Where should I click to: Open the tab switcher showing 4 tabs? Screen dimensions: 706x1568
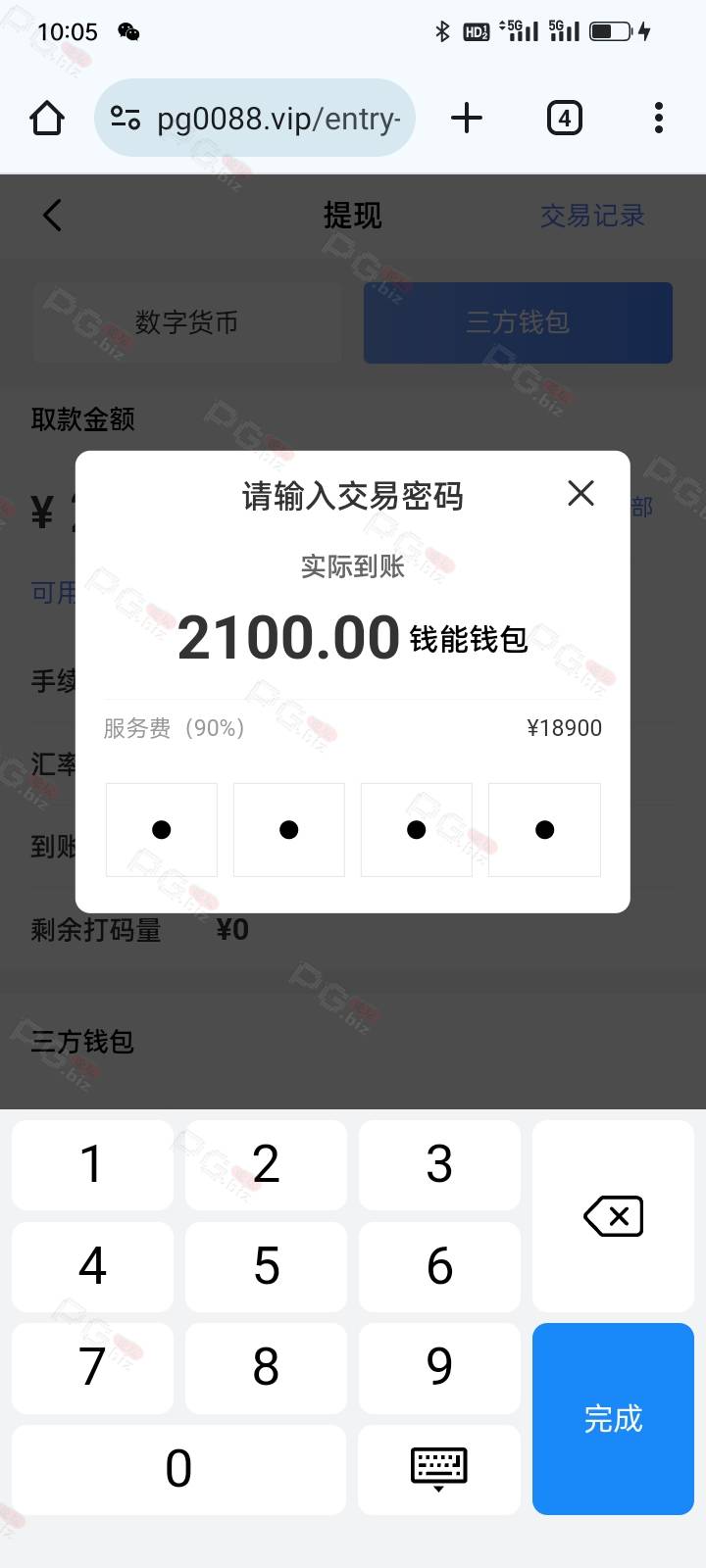[564, 119]
